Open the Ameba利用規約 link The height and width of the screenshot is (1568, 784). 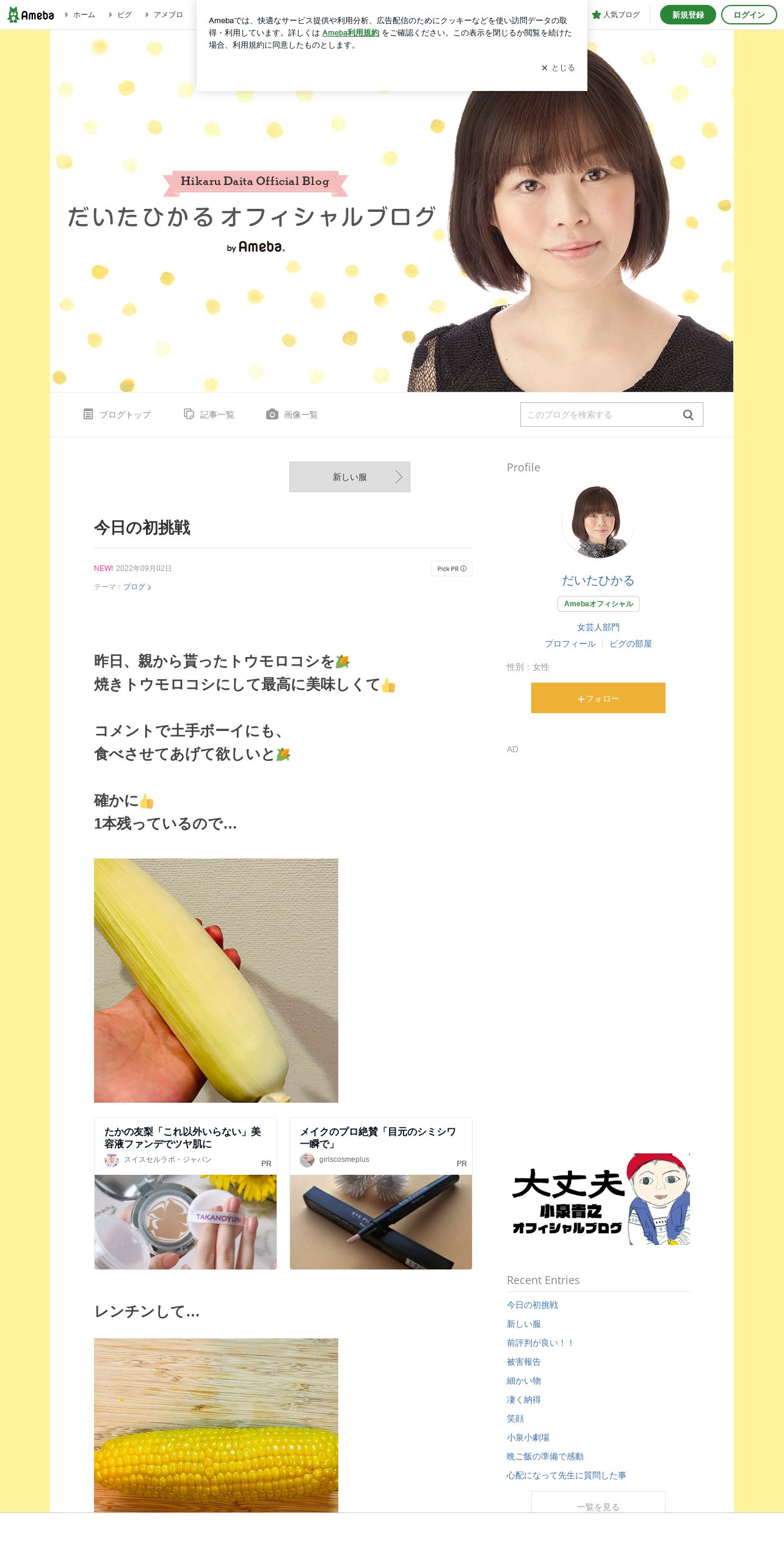click(x=350, y=33)
